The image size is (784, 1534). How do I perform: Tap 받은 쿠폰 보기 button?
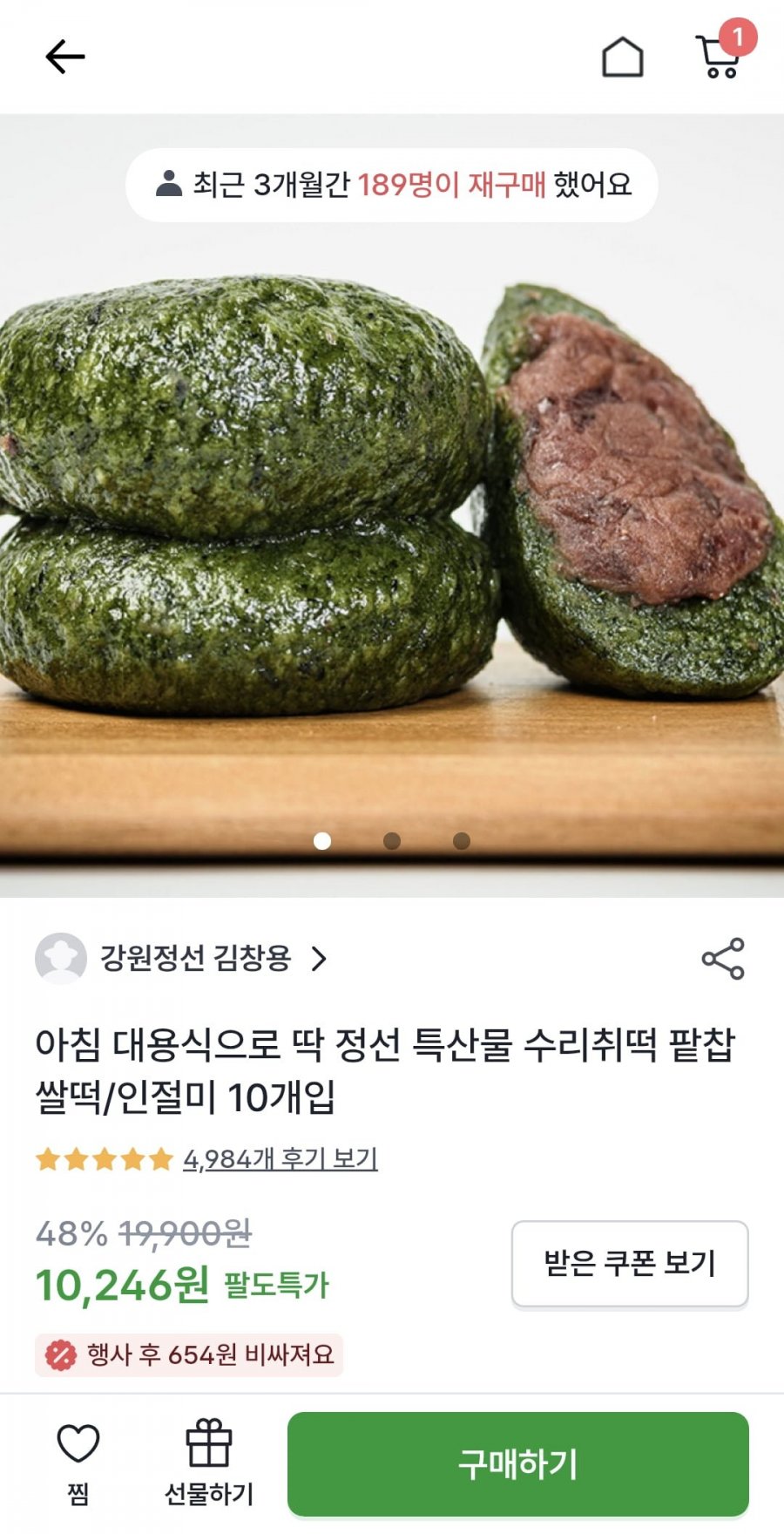tap(629, 1263)
